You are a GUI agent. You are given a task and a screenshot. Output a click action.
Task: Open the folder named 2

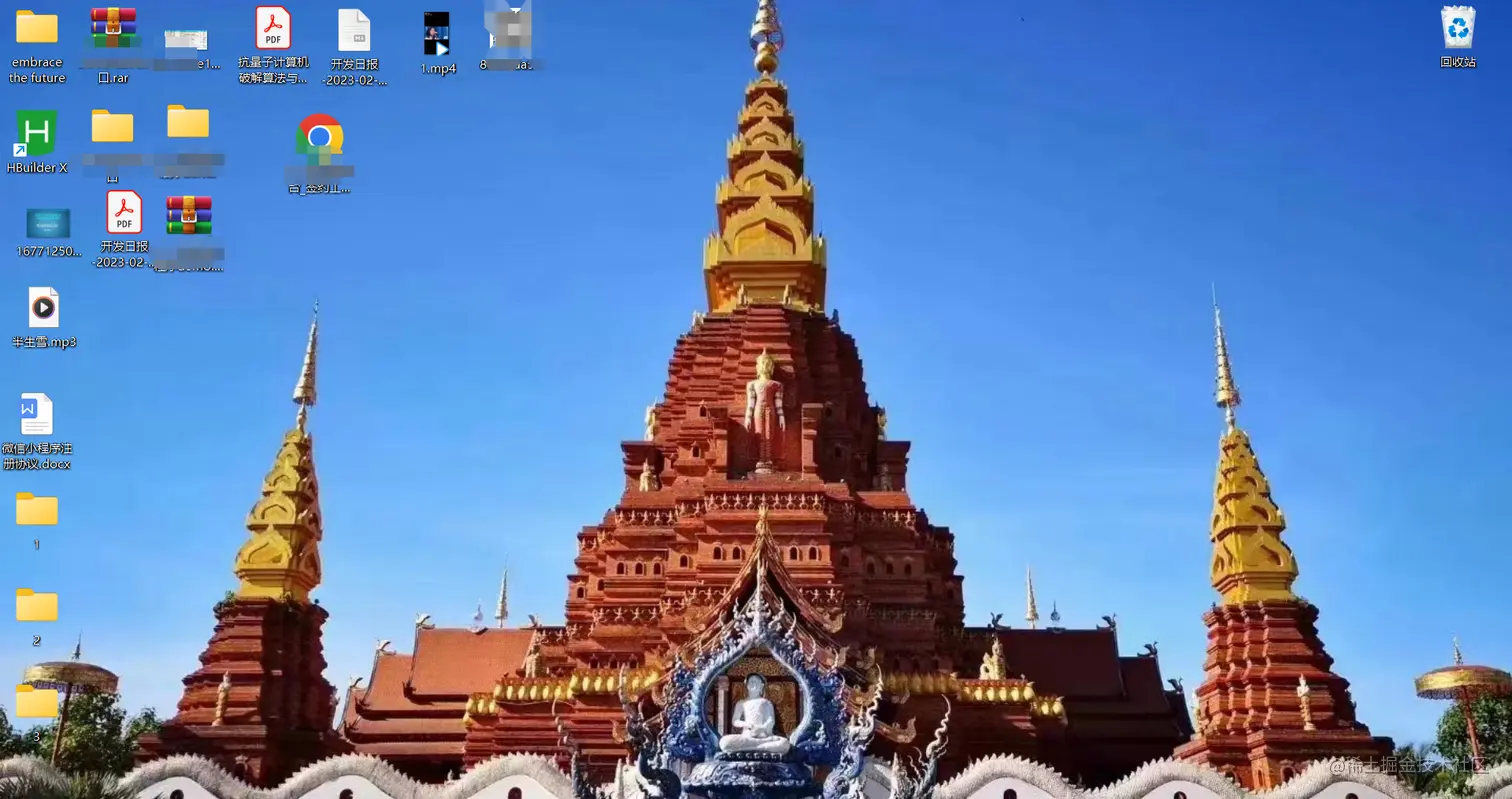(x=37, y=606)
